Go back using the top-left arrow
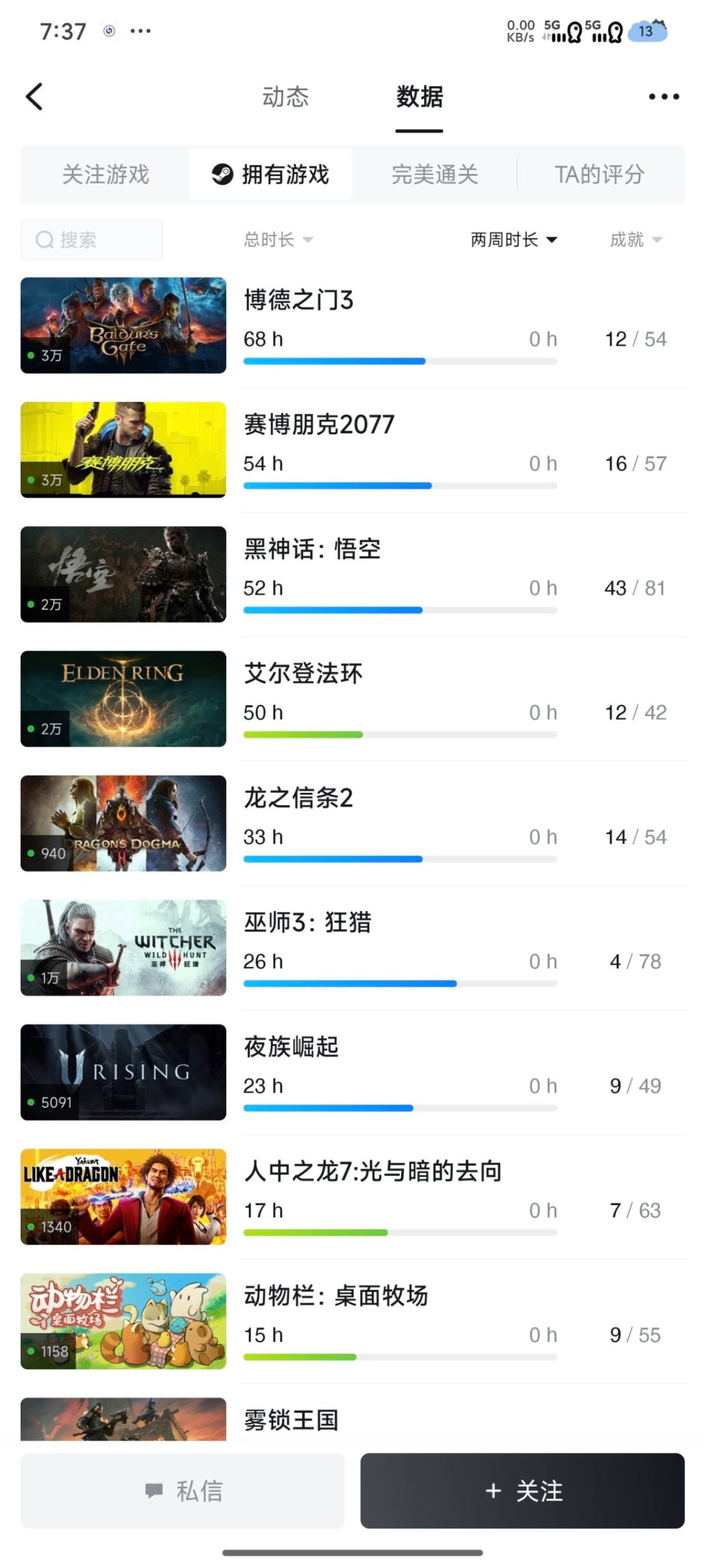The height and width of the screenshot is (1568, 705). tap(35, 97)
